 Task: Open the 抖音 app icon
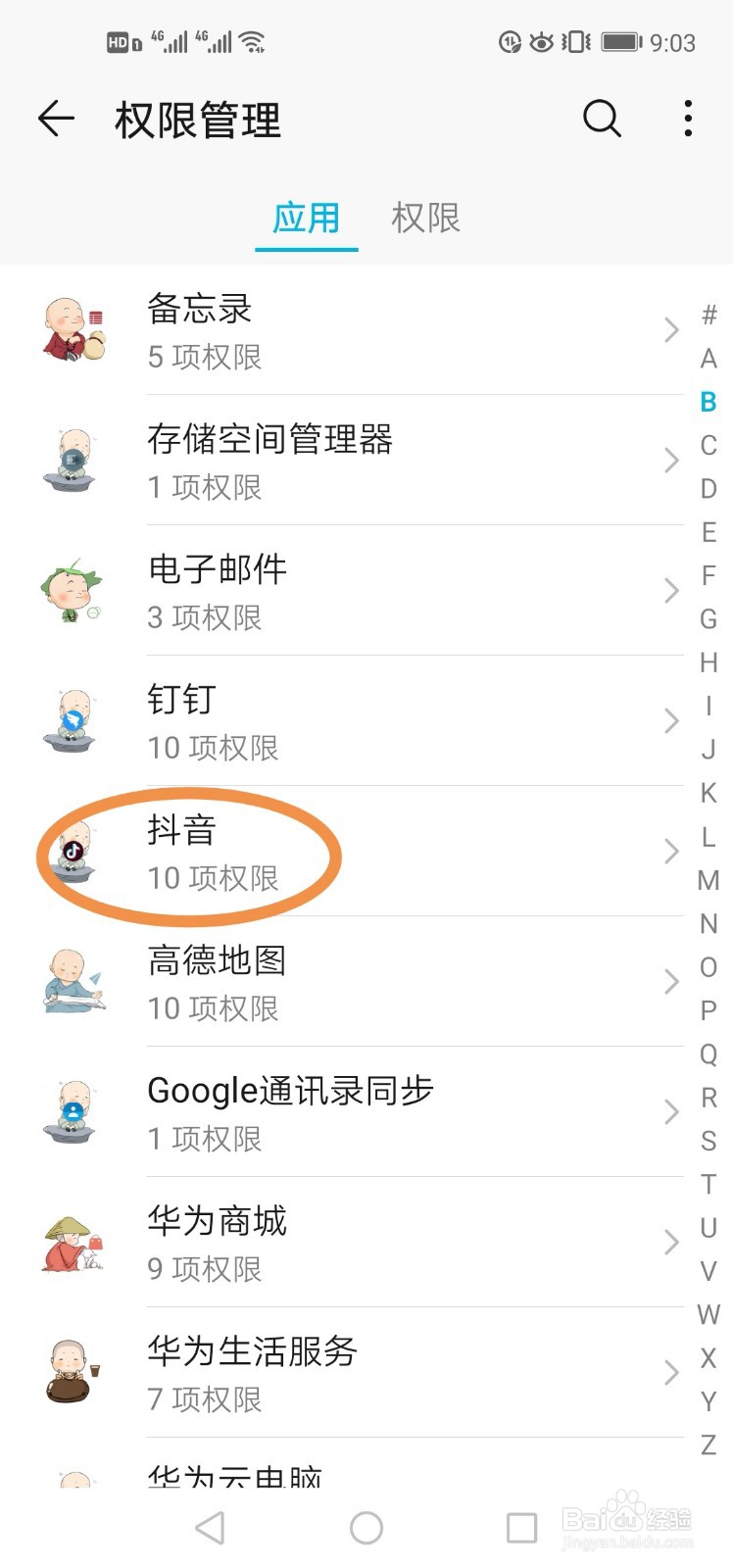click(72, 852)
